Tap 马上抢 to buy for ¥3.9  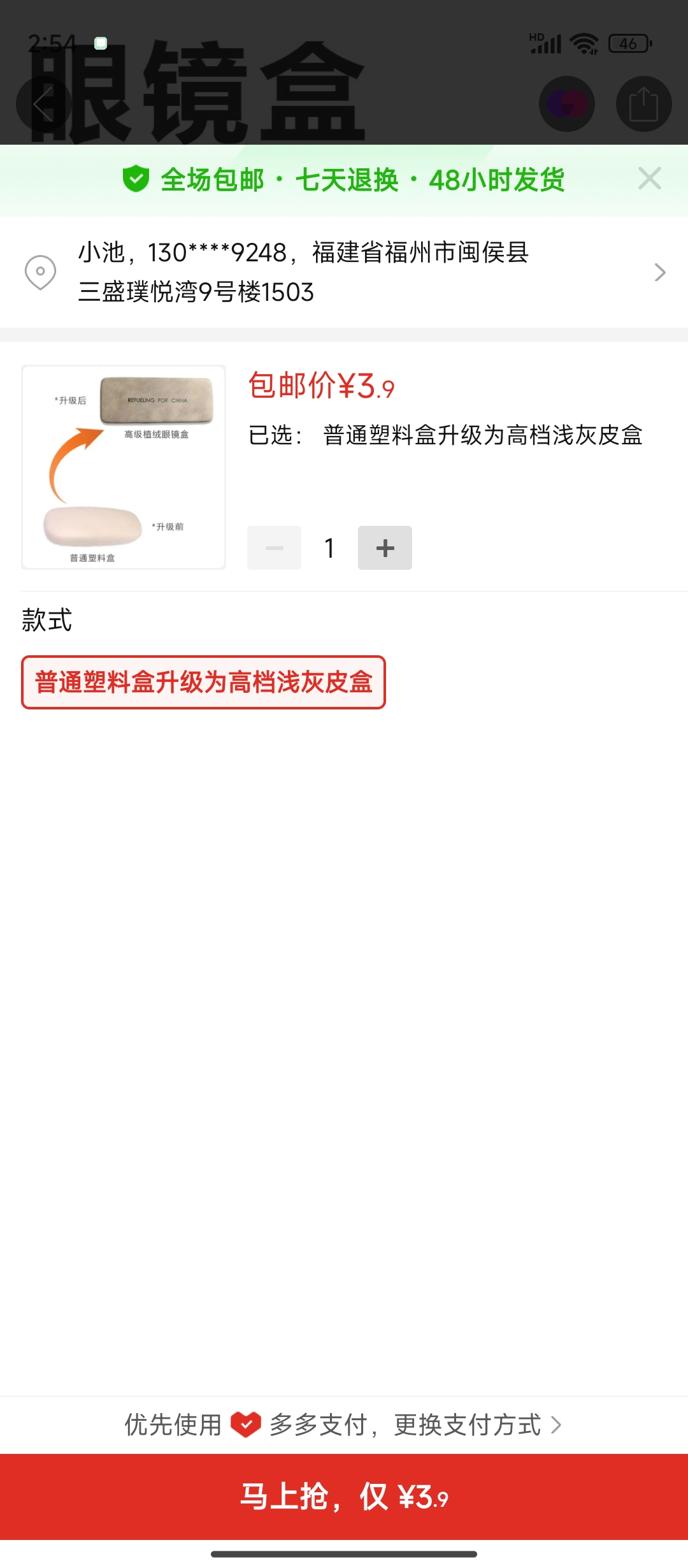344,1497
